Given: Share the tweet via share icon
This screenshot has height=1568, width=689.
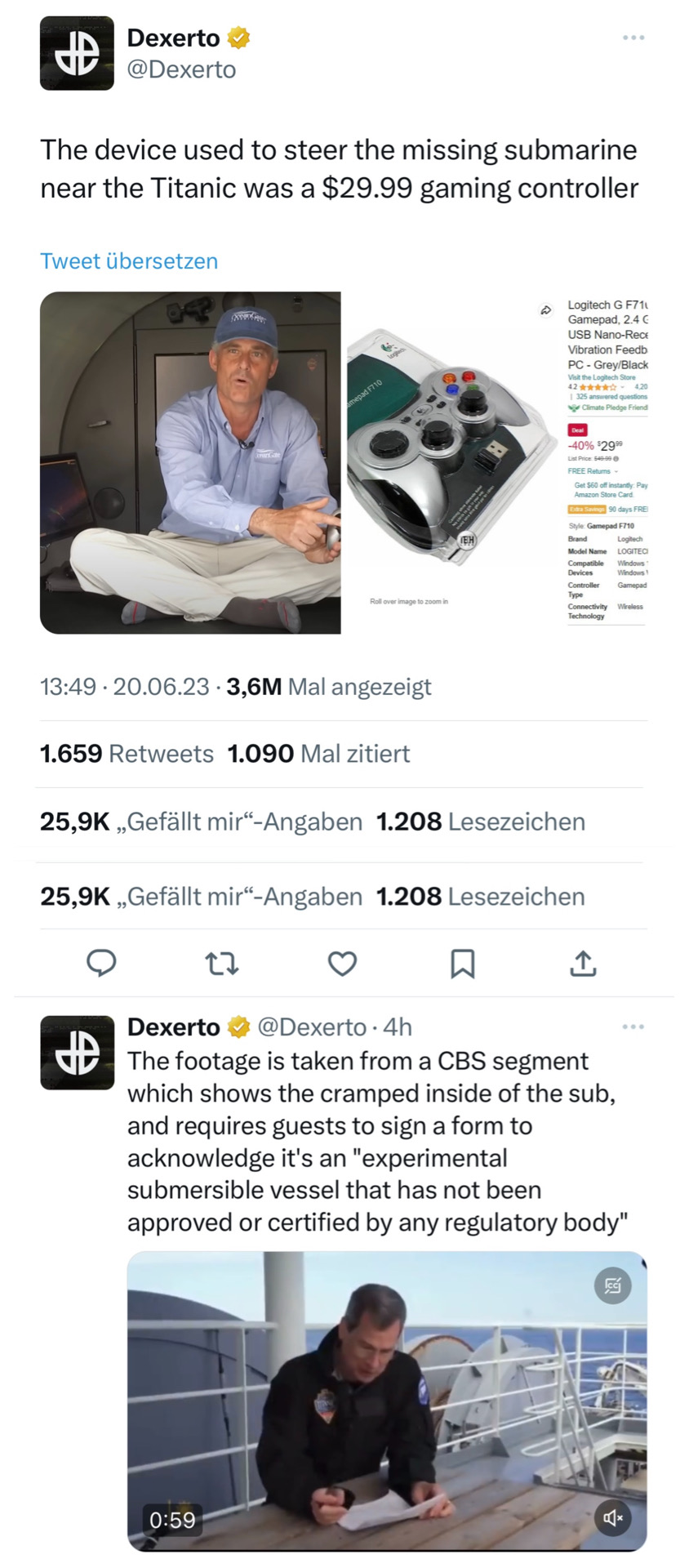Looking at the screenshot, I should point(583,964).
